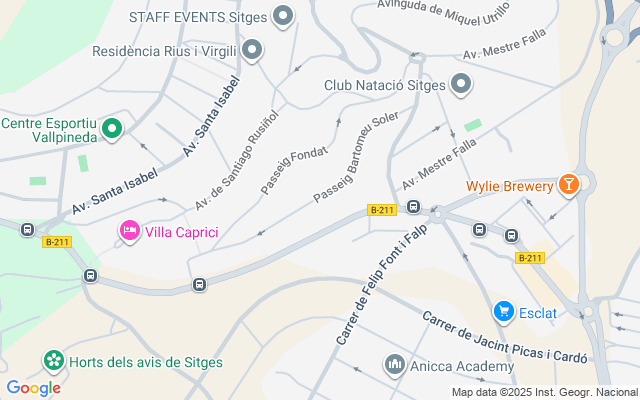Open the Anicca Academy marker
The height and width of the screenshot is (400, 640).
pyautogui.click(x=394, y=366)
